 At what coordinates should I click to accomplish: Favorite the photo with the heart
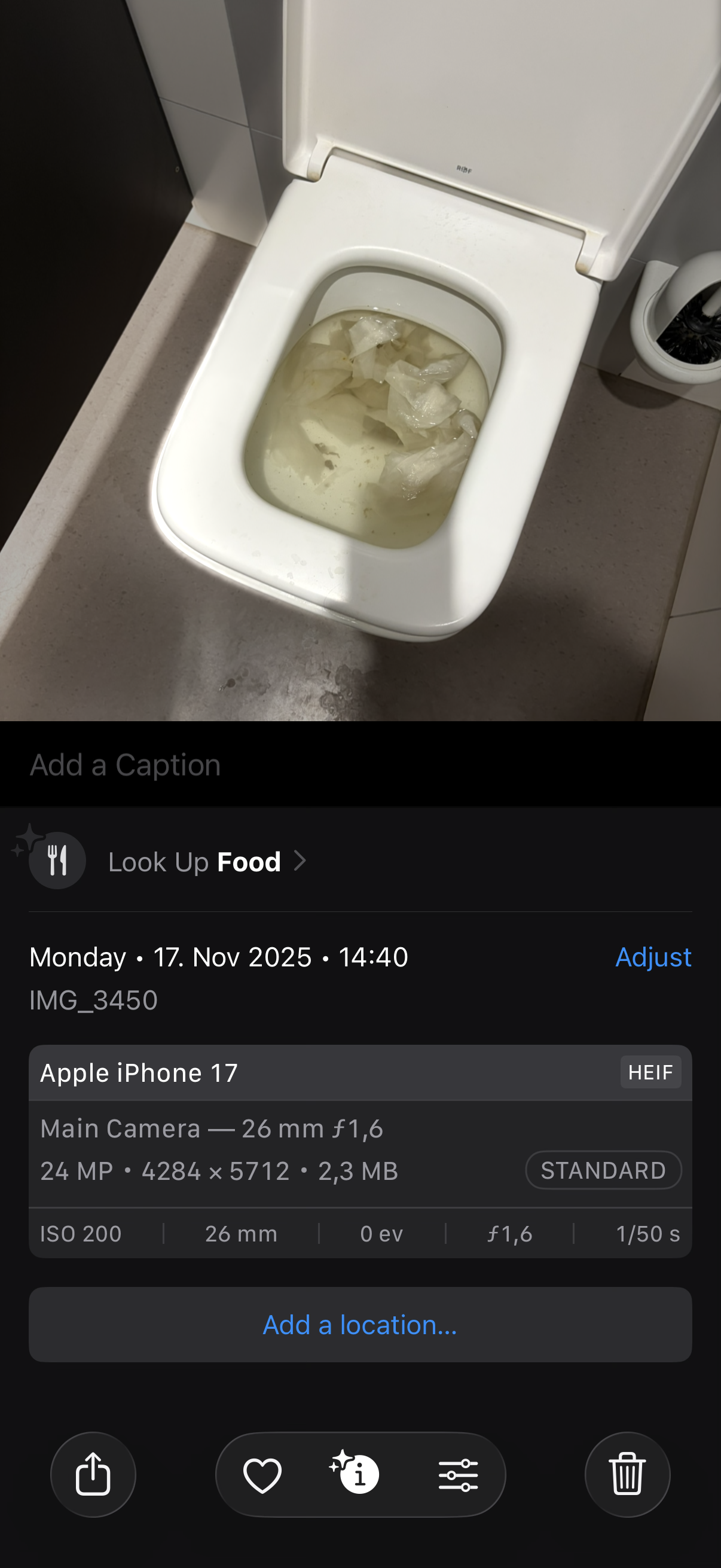pos(262,1475)
